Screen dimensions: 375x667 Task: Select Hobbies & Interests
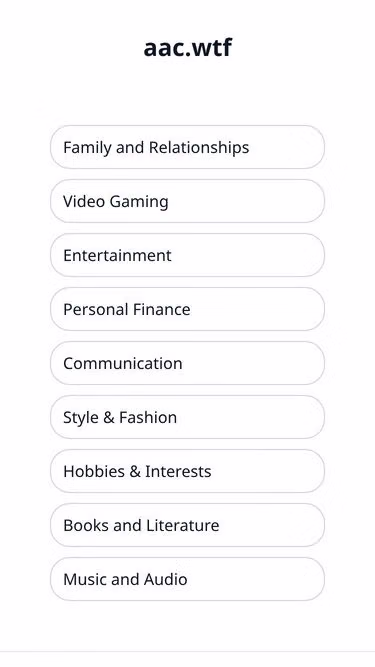[x=188, y=471]
